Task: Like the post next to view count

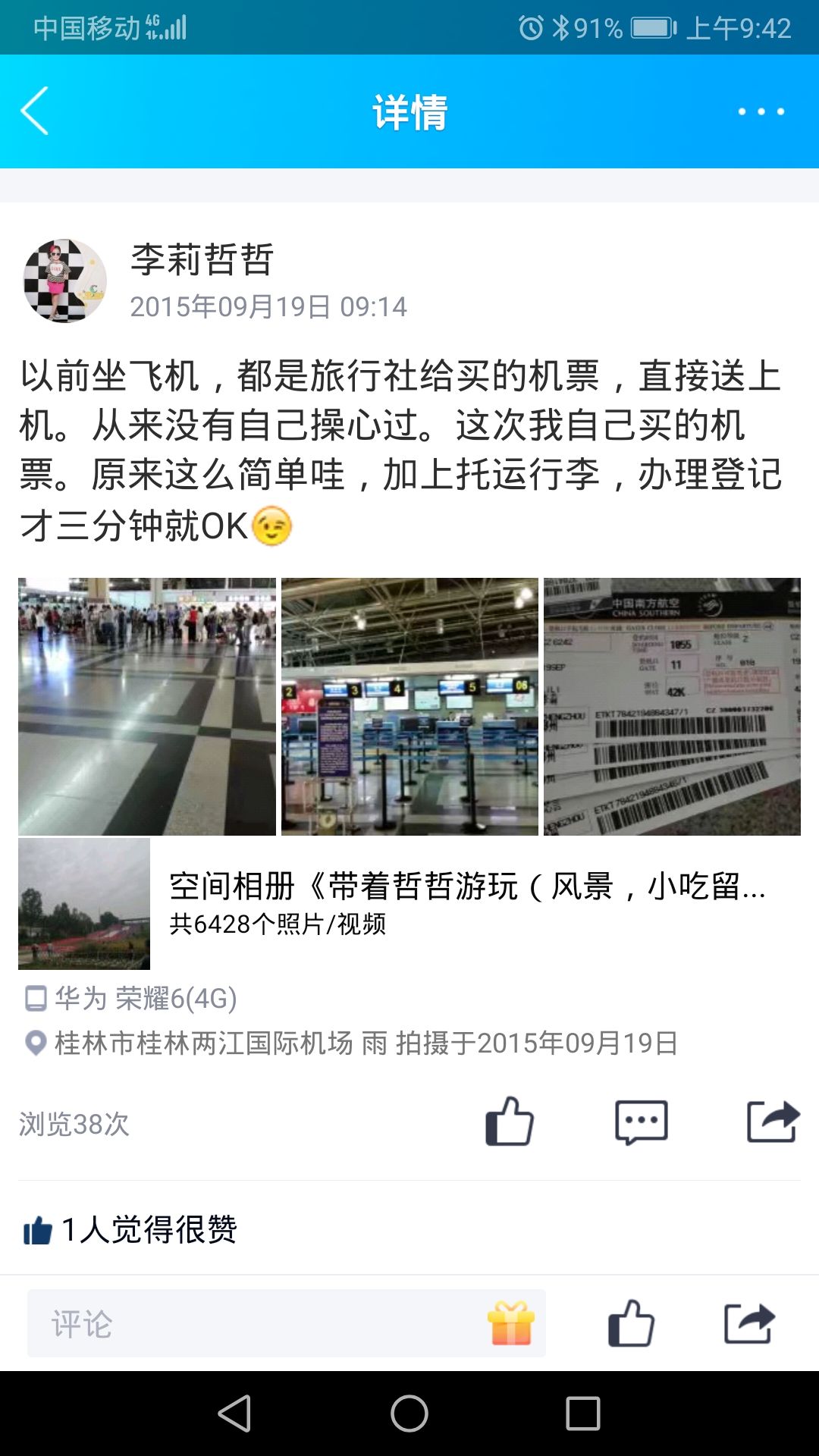Action: 510,1122
